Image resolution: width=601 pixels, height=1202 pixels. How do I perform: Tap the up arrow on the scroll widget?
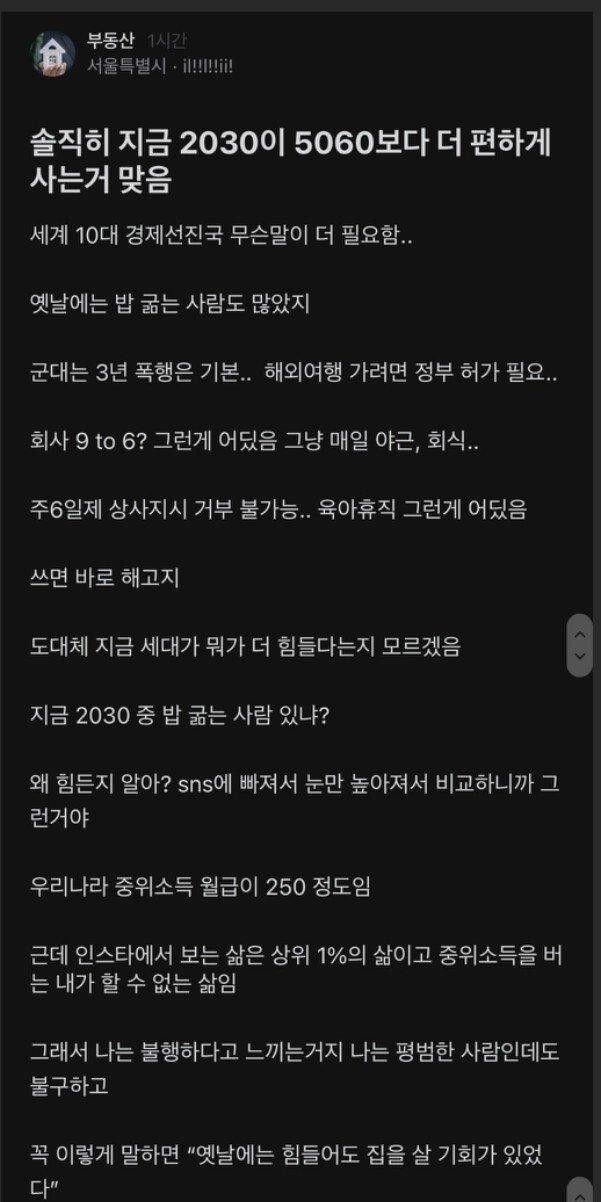(579, 634)
